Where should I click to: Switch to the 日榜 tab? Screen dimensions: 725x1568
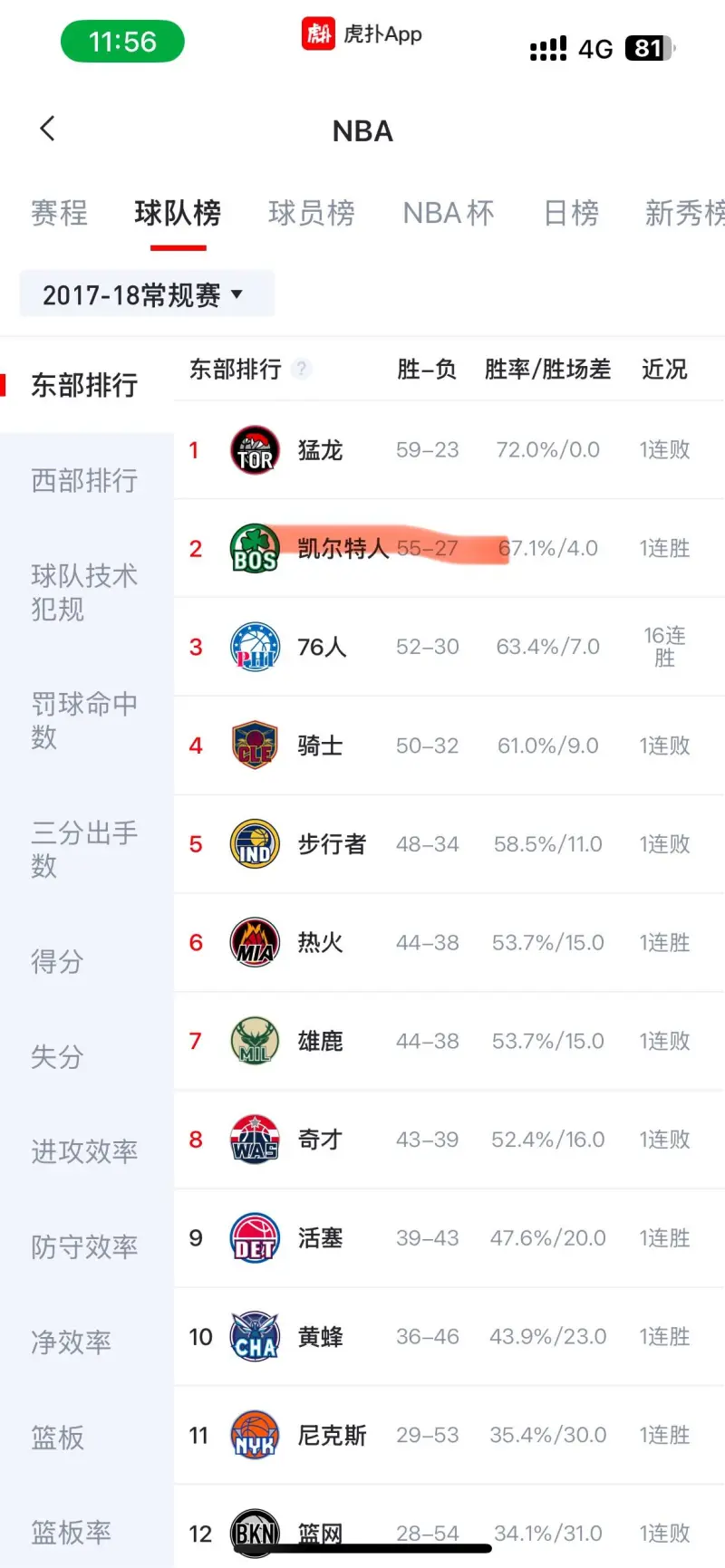tap(571, 213)
